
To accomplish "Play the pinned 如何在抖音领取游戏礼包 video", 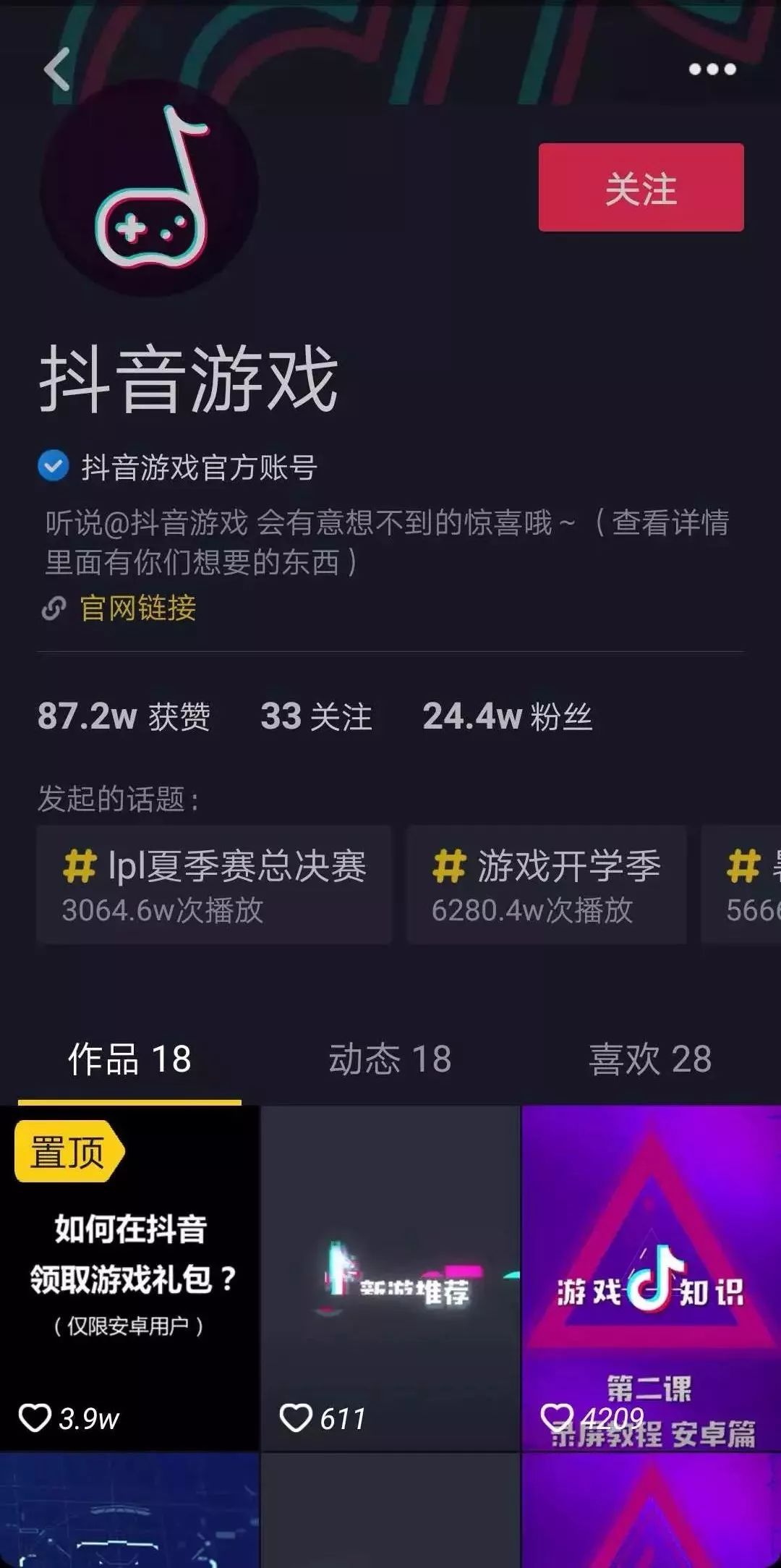I will click(x=129, y=1277).
